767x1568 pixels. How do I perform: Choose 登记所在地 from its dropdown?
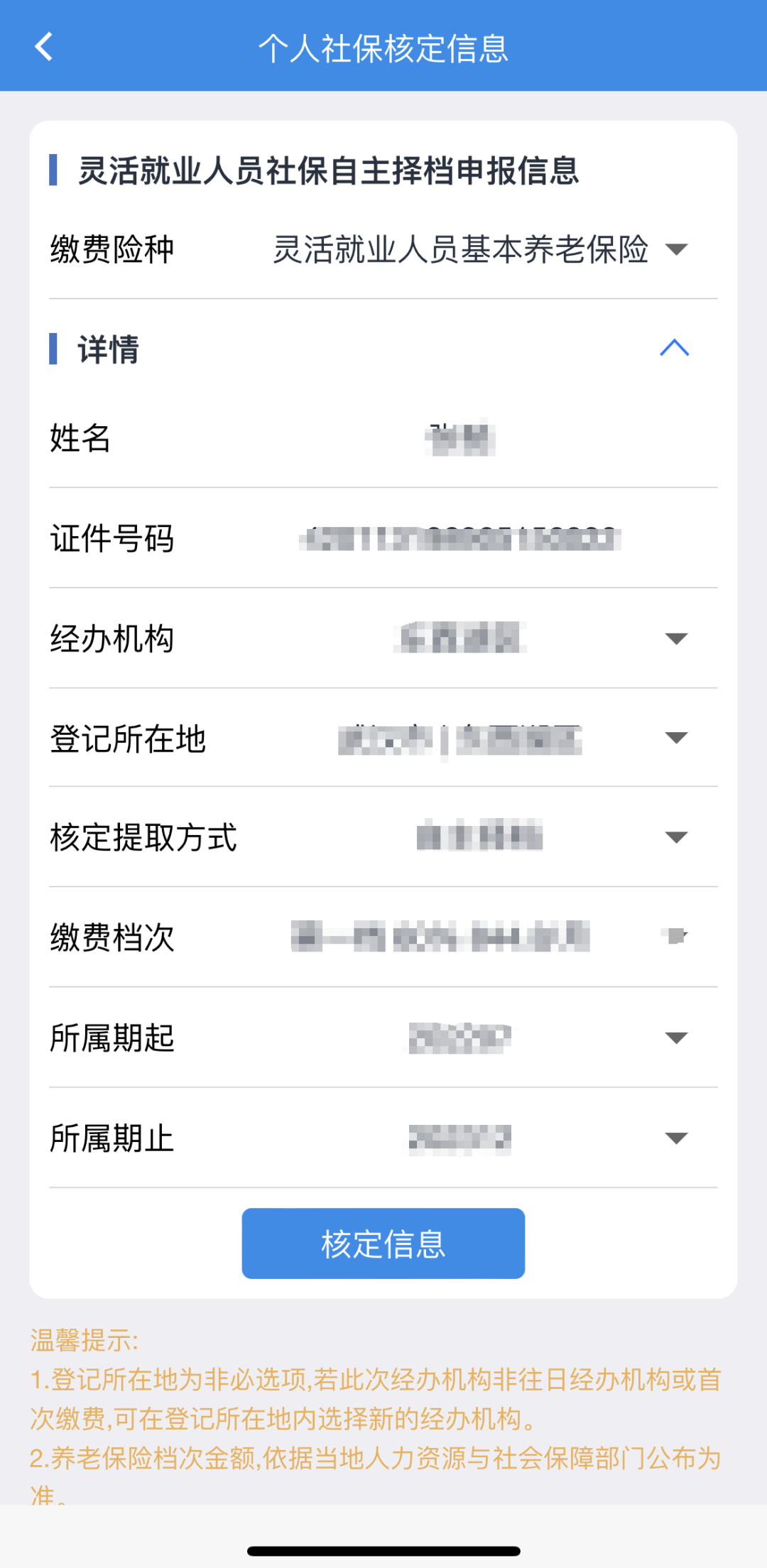(383, 738)
